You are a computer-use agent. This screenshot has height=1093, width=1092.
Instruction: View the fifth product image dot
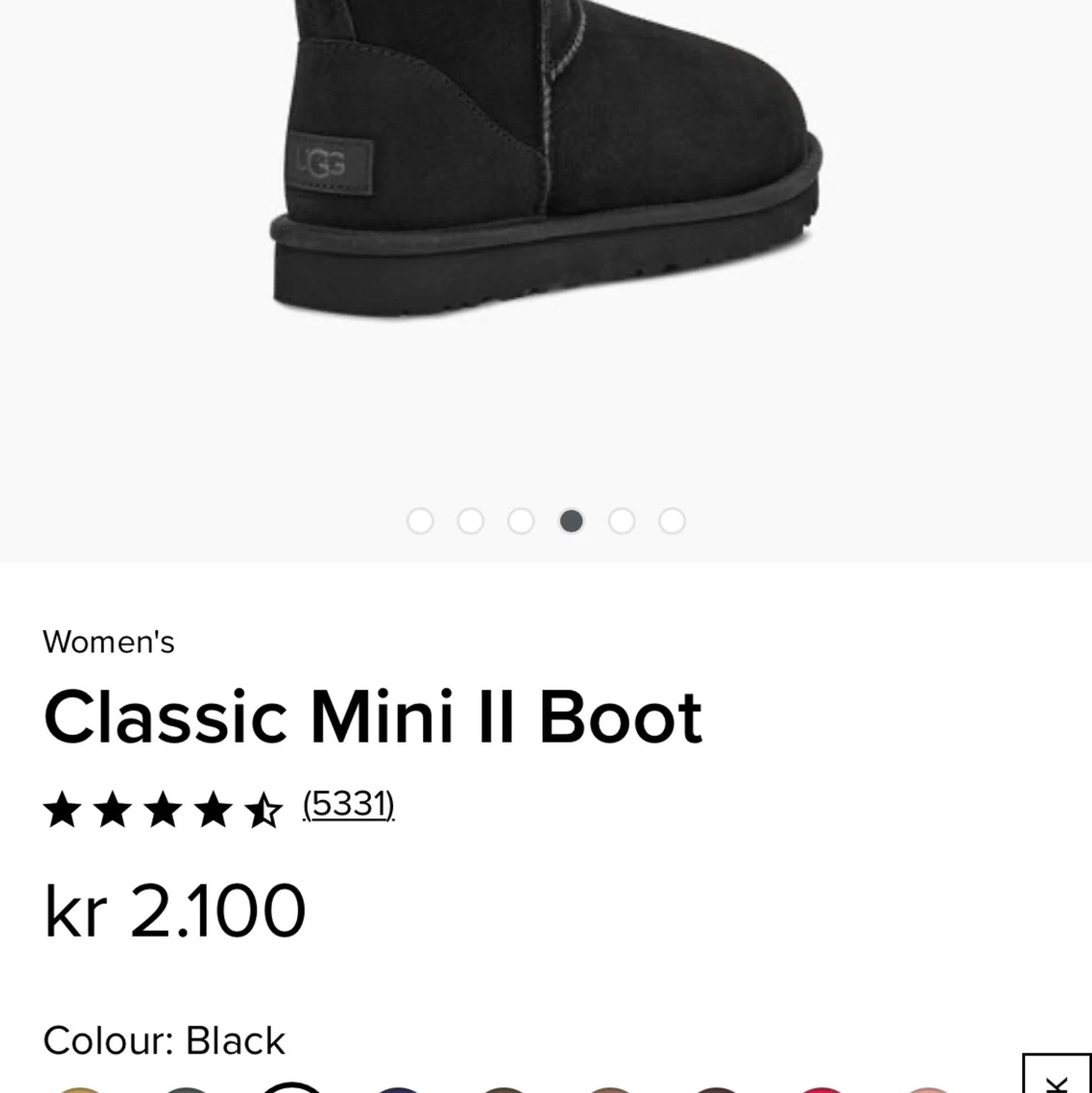(622, 521)
